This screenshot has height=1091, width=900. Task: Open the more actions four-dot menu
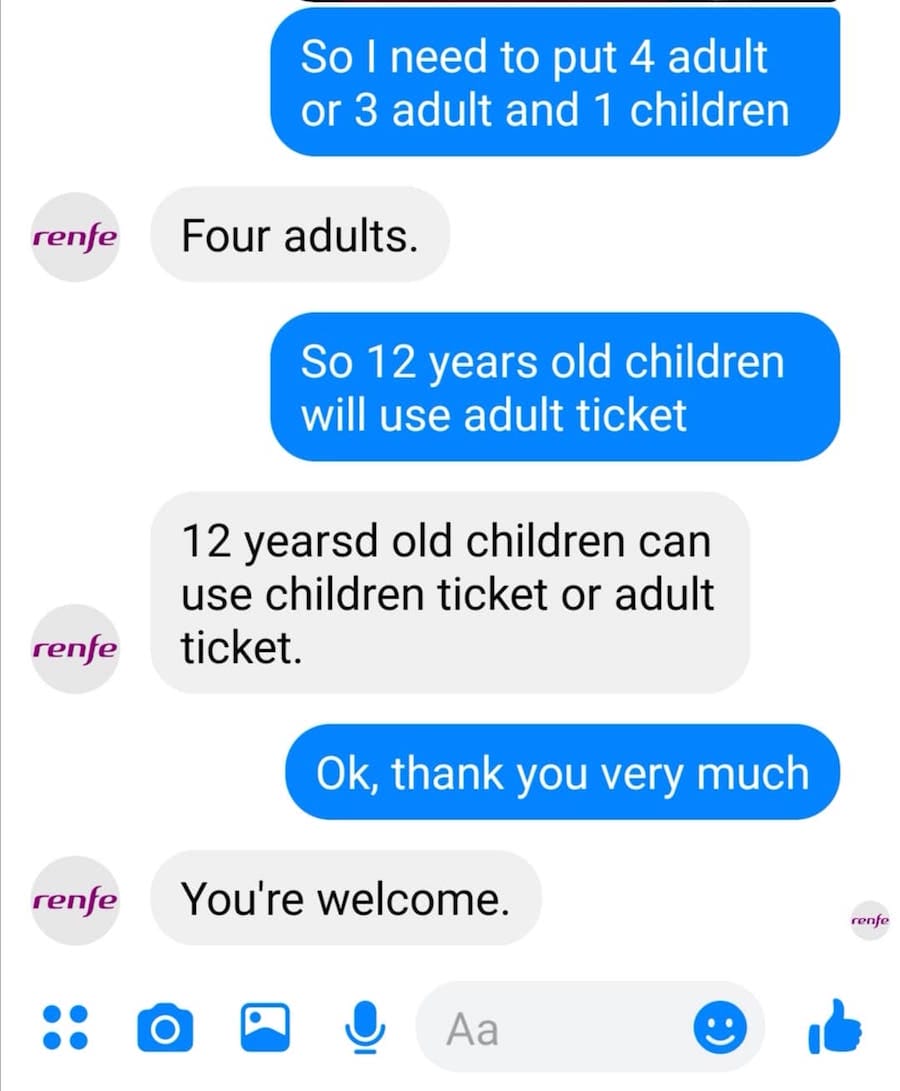coord(66,1027)
